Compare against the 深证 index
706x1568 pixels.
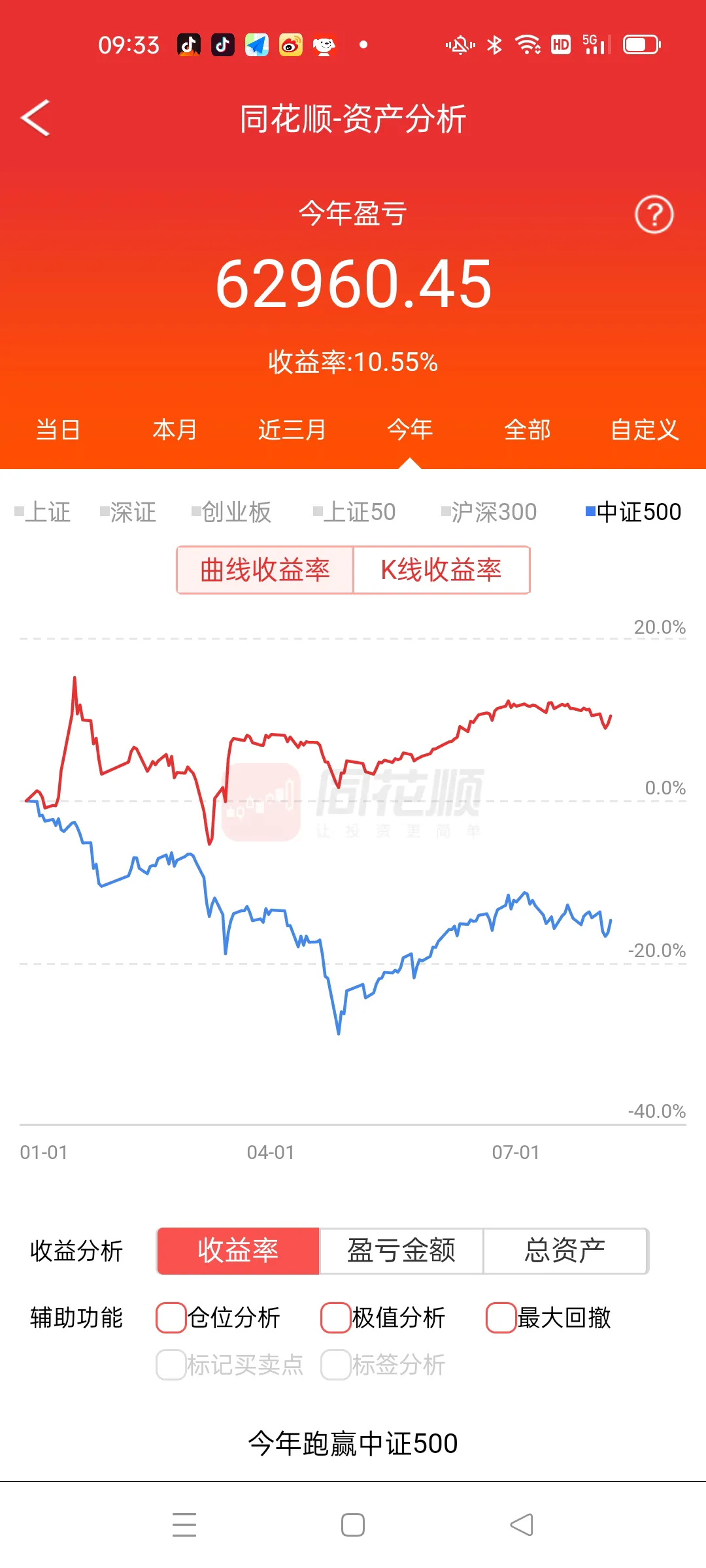(x=129, y=512)
